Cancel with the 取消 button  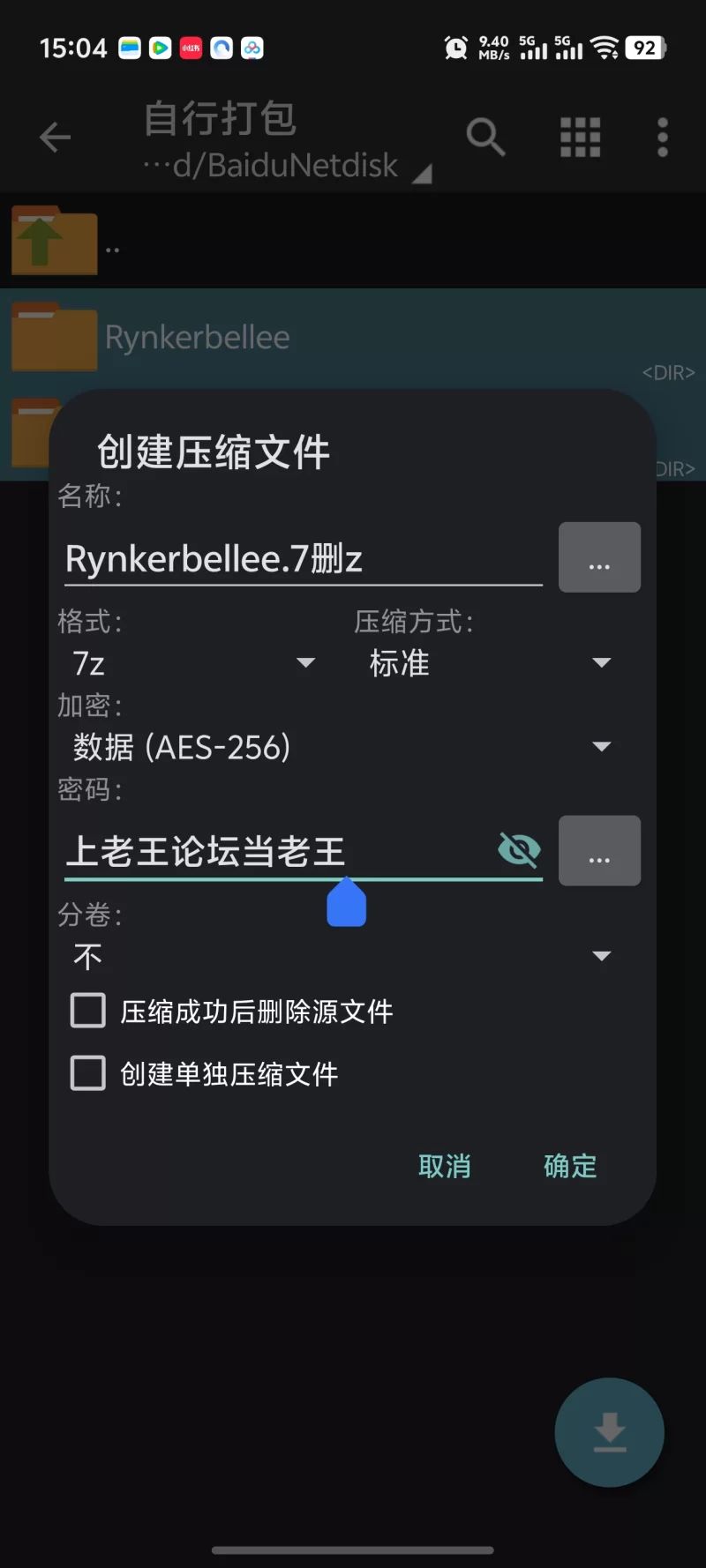click(445, 1167)
